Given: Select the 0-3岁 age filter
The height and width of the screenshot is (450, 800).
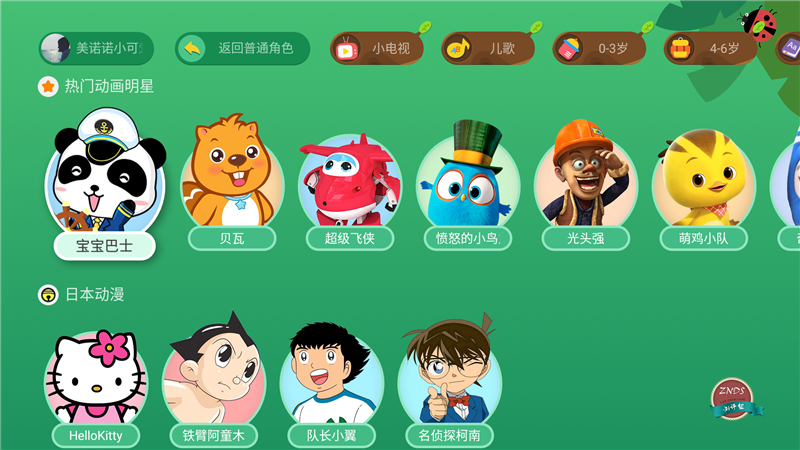Looking at the screenshot, I should pos(598,48).
